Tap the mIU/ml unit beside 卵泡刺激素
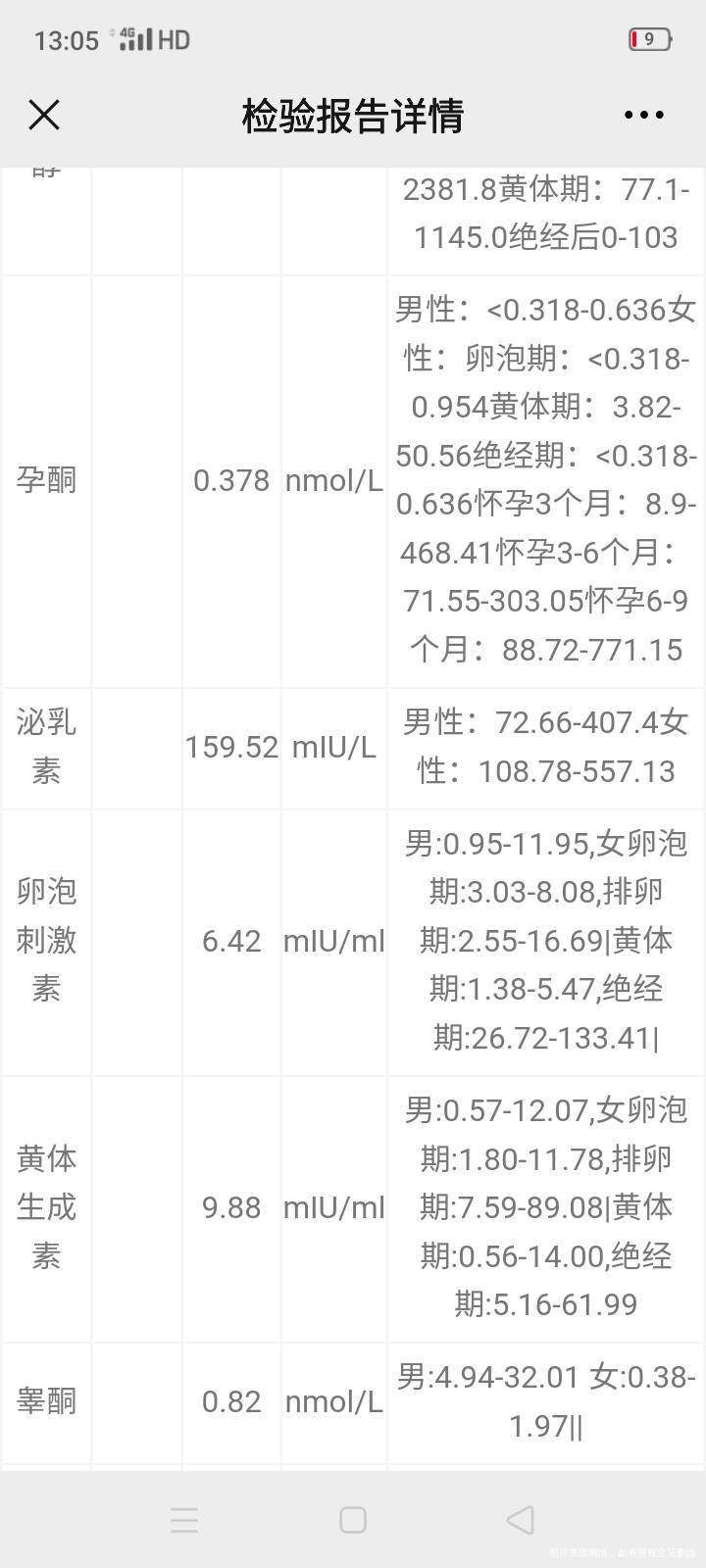Viewport: 706px width, 1568px height. pos(332,940)
